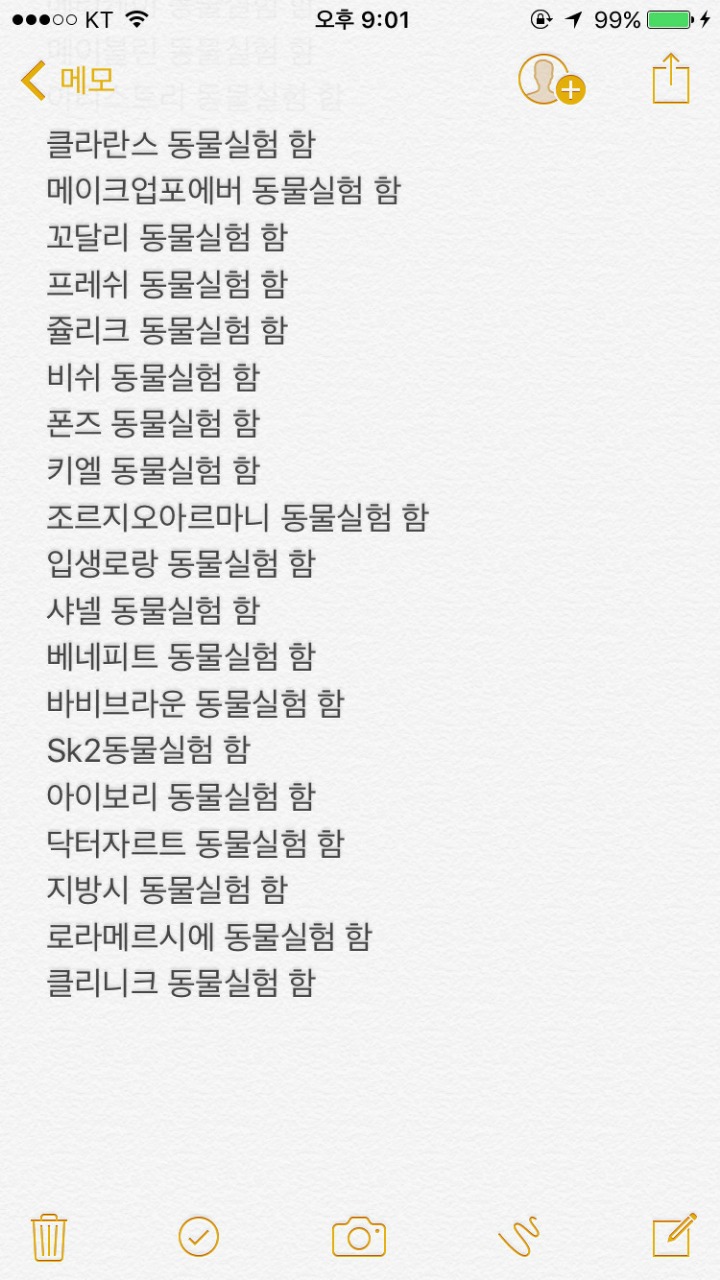720x1280 pixels.
Task: Open the camera to attach a photo
Action: pyautogui.click(x=359, y=1237)
